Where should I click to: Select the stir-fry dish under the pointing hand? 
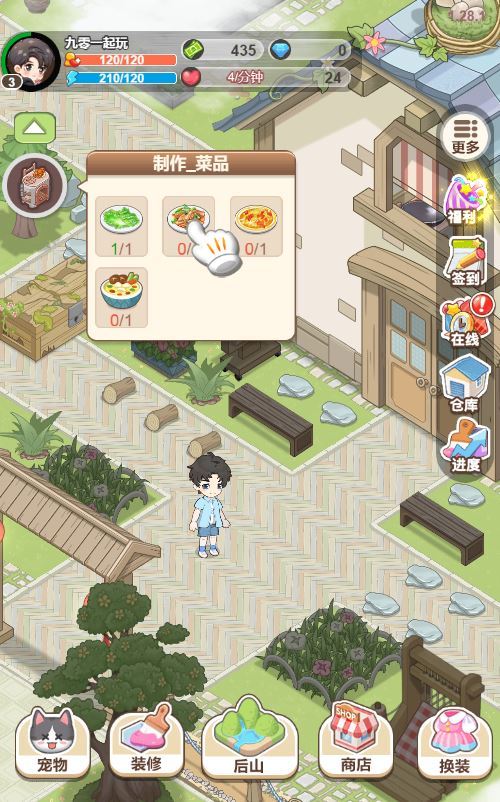189,227
